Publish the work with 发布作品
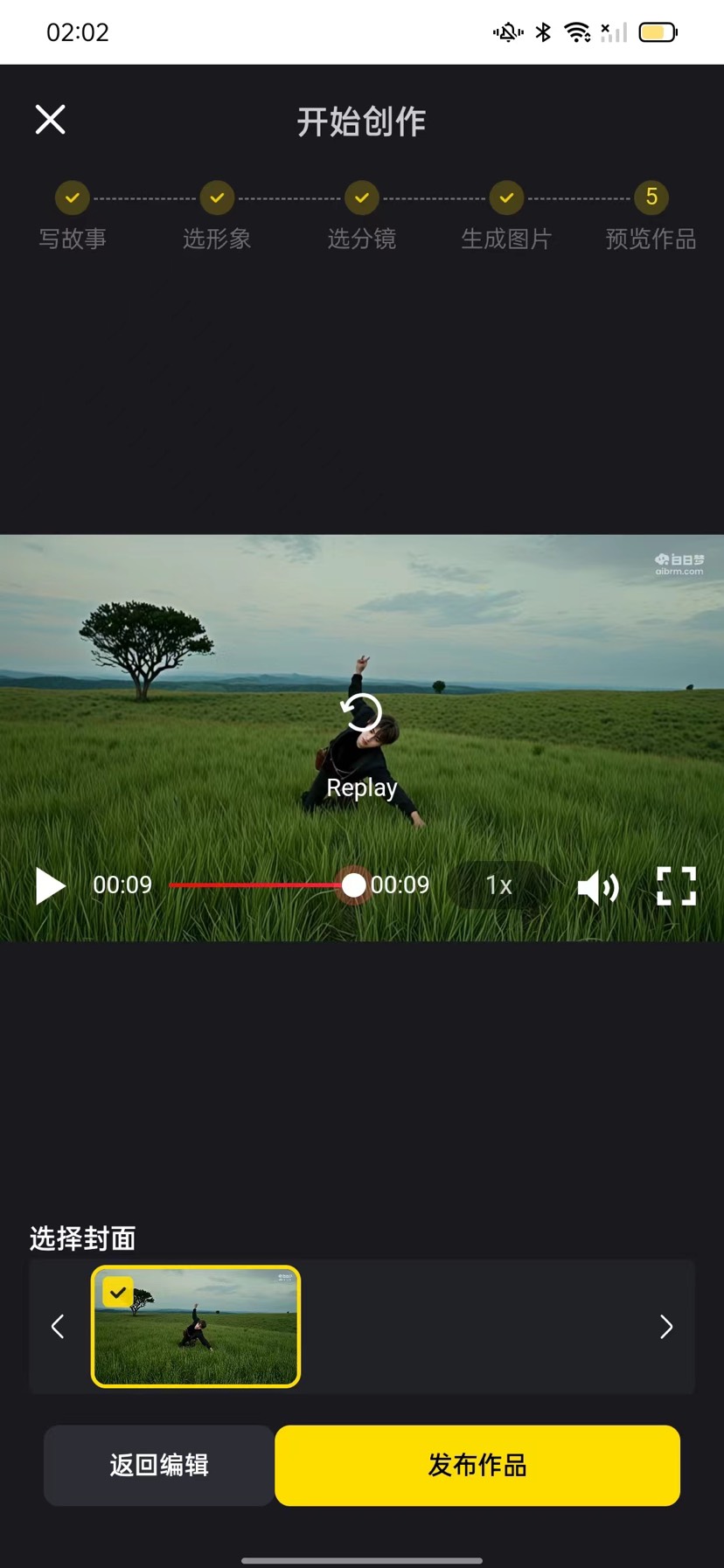The width and height of the screenshot is (724, 1568). pos(477,1465)
